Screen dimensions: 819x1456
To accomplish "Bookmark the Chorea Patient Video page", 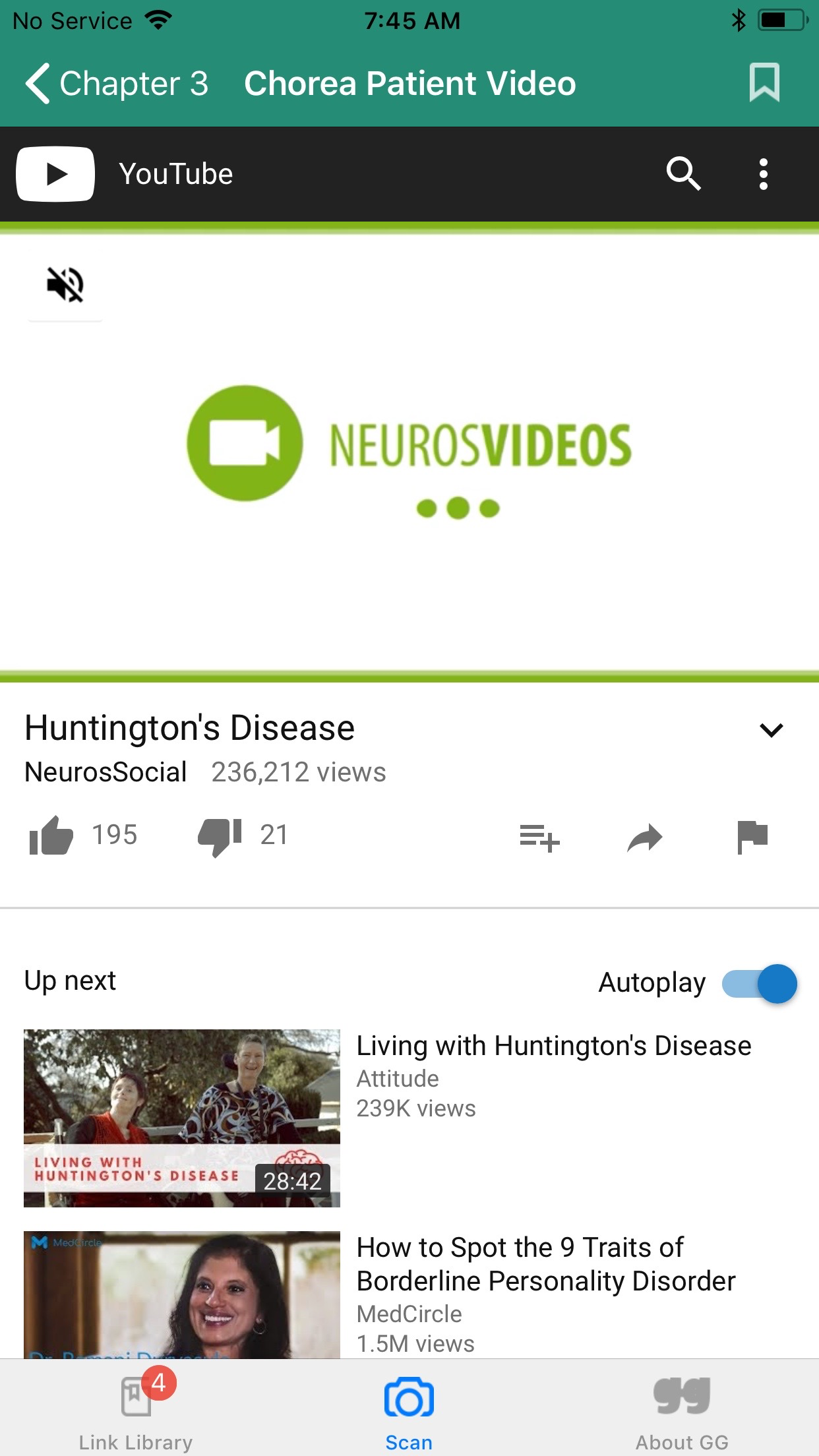I will click(x=764, y=83).
